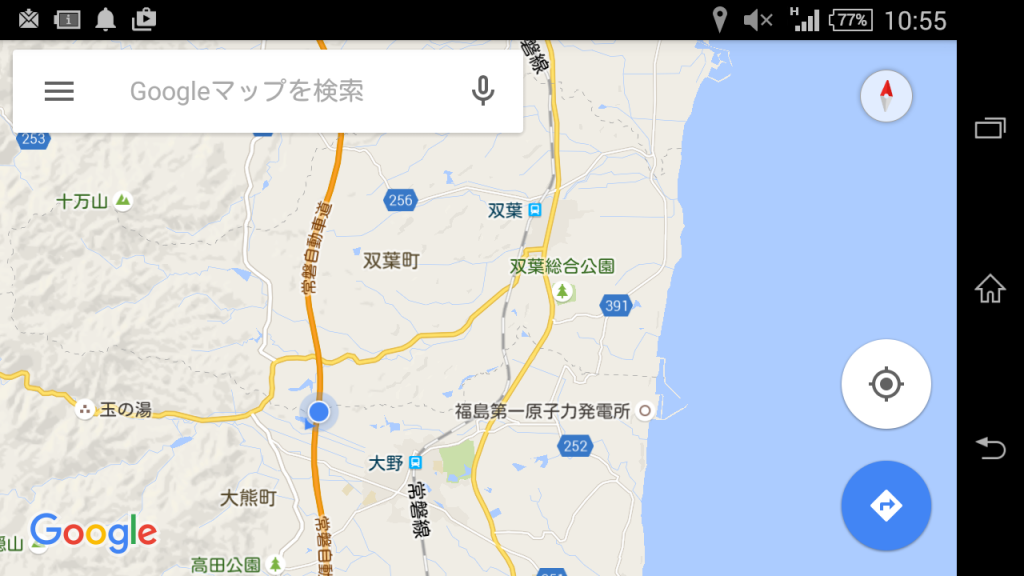The image size is (1024, 576).
Task: Select 双葉 station marker on map
Action: click(x=535, y=210)
